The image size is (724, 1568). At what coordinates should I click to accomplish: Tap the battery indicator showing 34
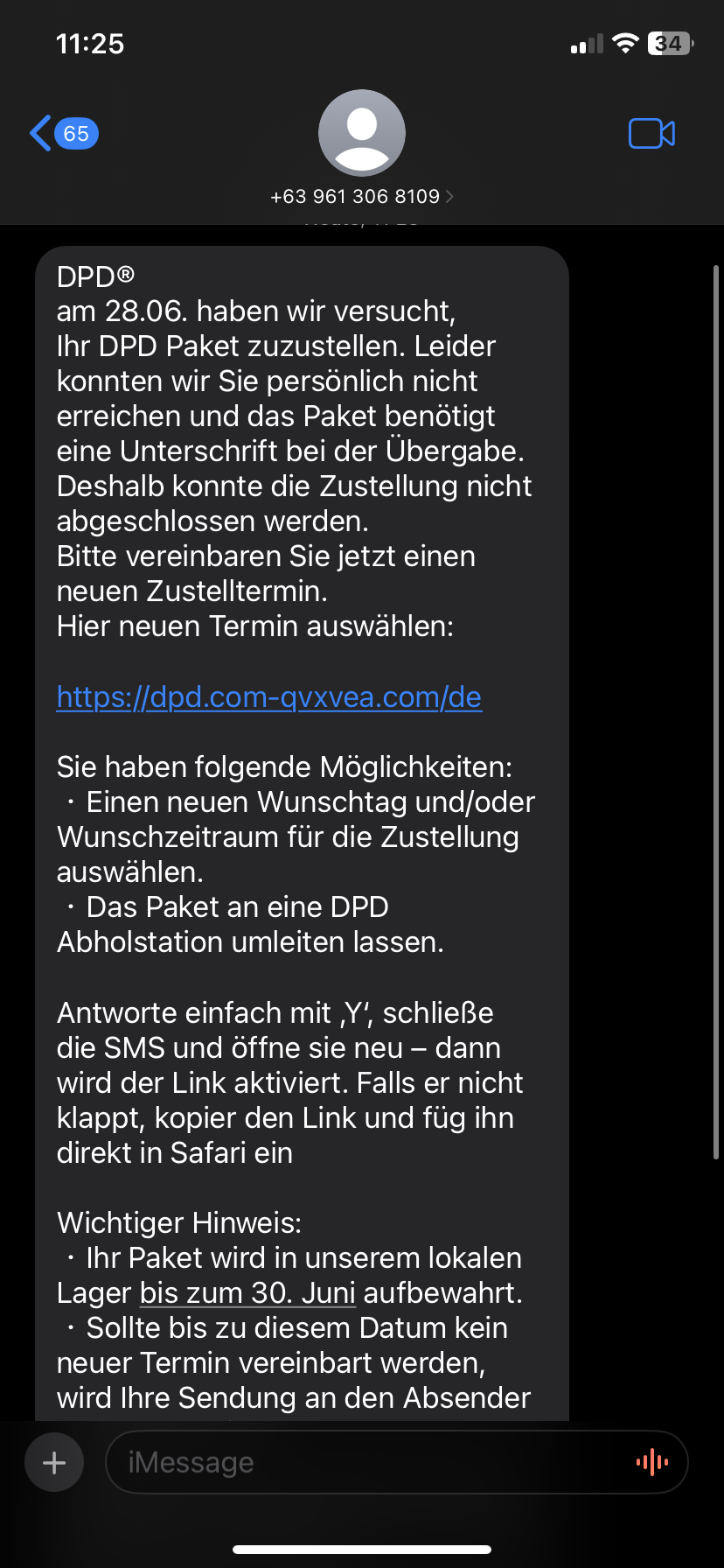[x=668, y=43]
